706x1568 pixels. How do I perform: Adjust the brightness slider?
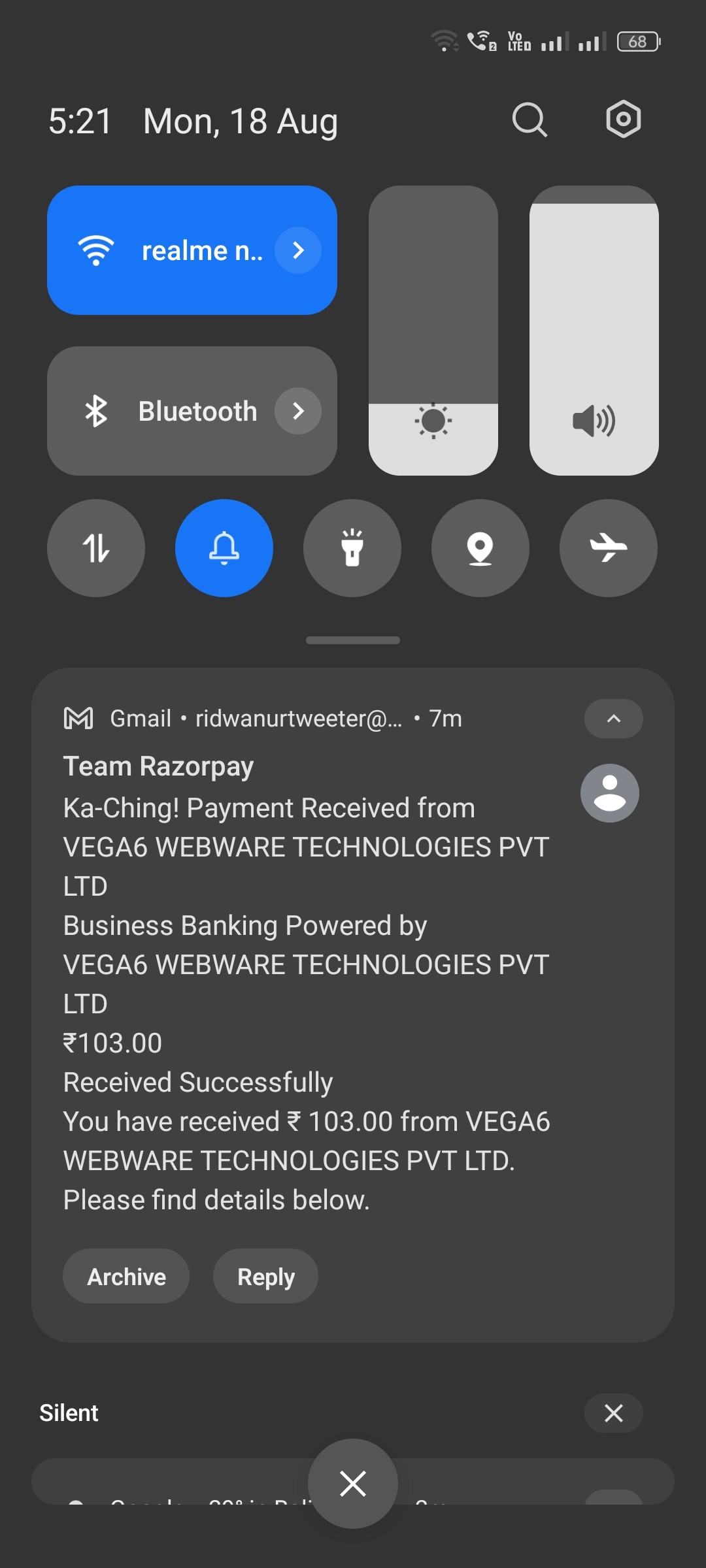tap(433, 331)
